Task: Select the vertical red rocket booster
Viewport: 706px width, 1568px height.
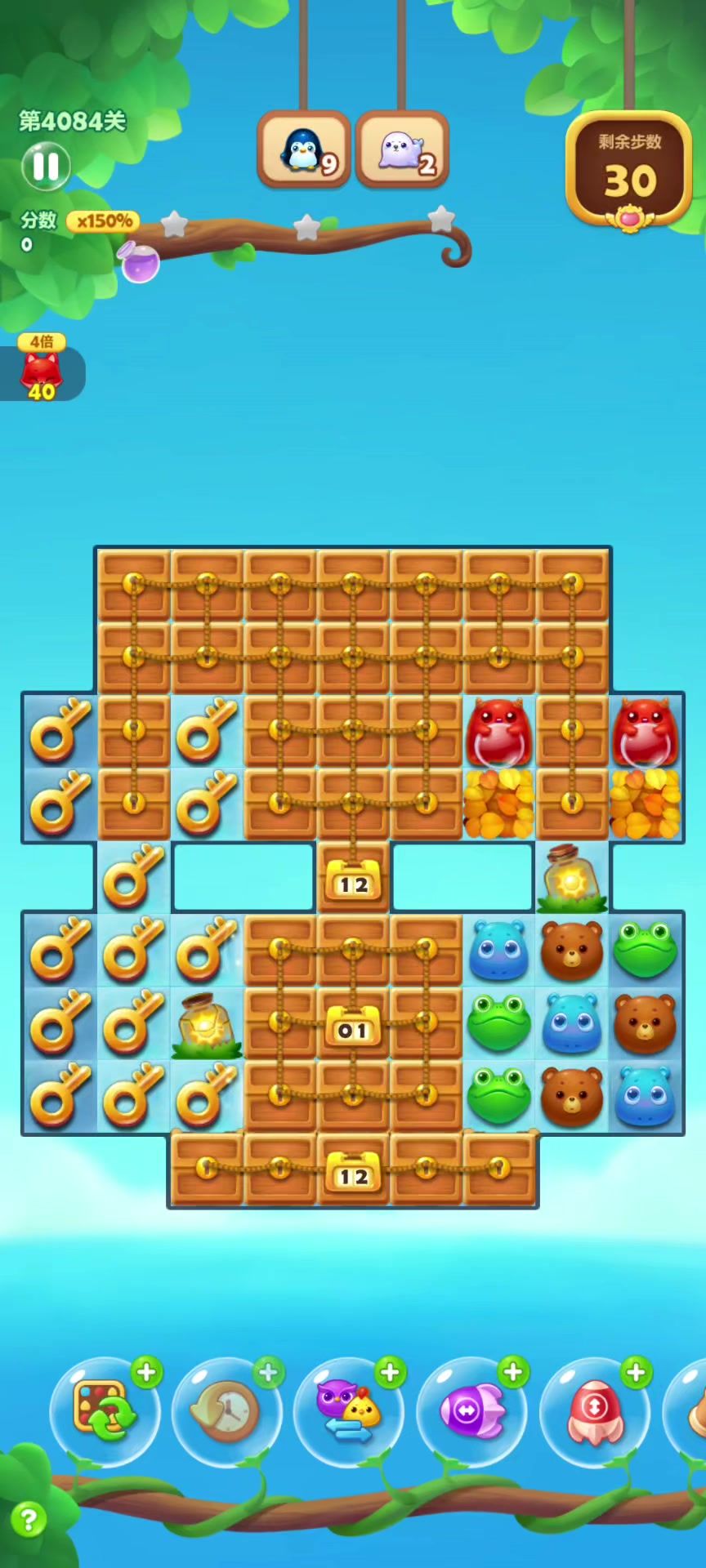Action: (x=594, y=1410)
